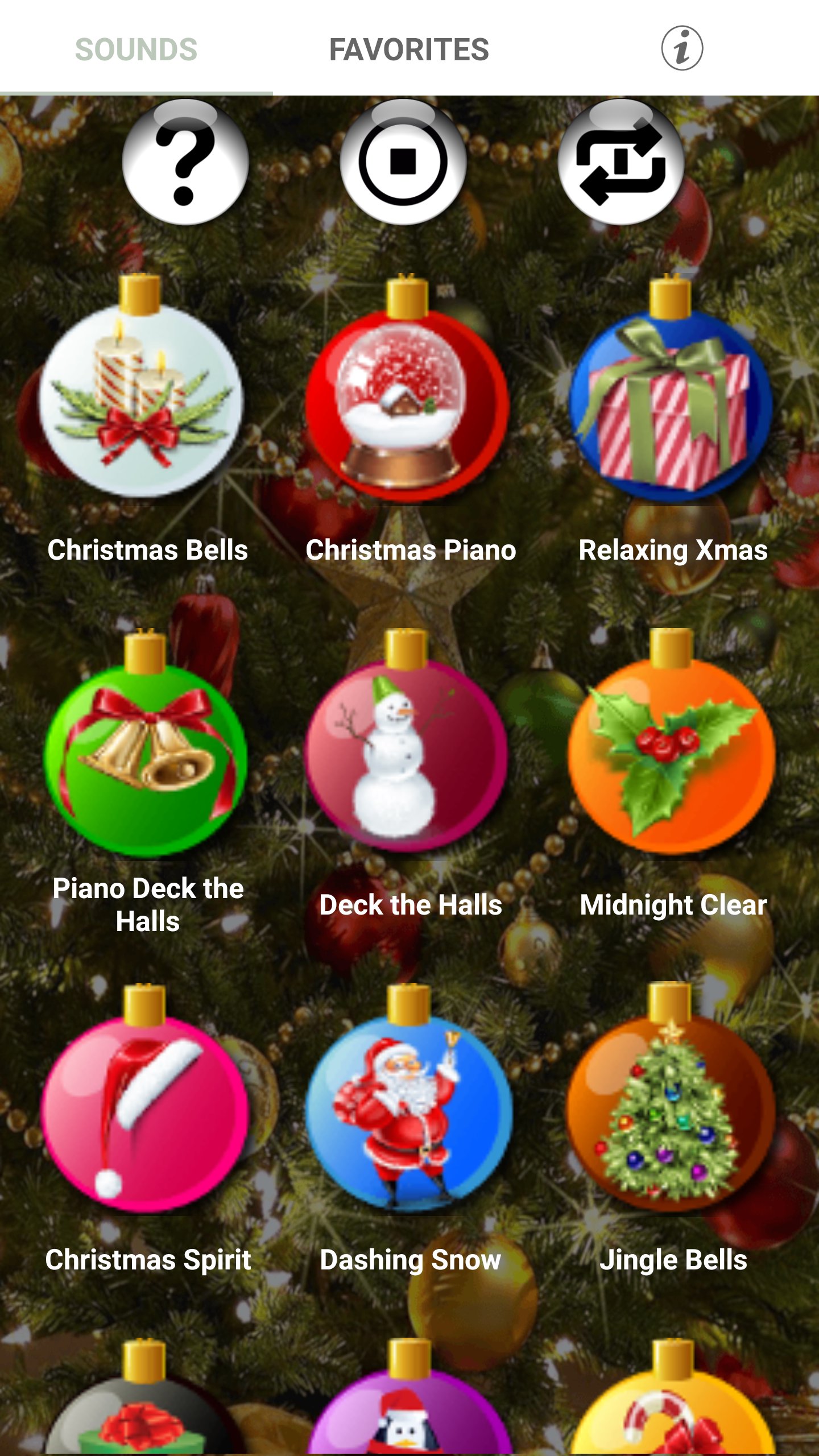819x1456 pixels.
Task: Play the Christmas Bells sound
Action: click(x=142, y=401)
